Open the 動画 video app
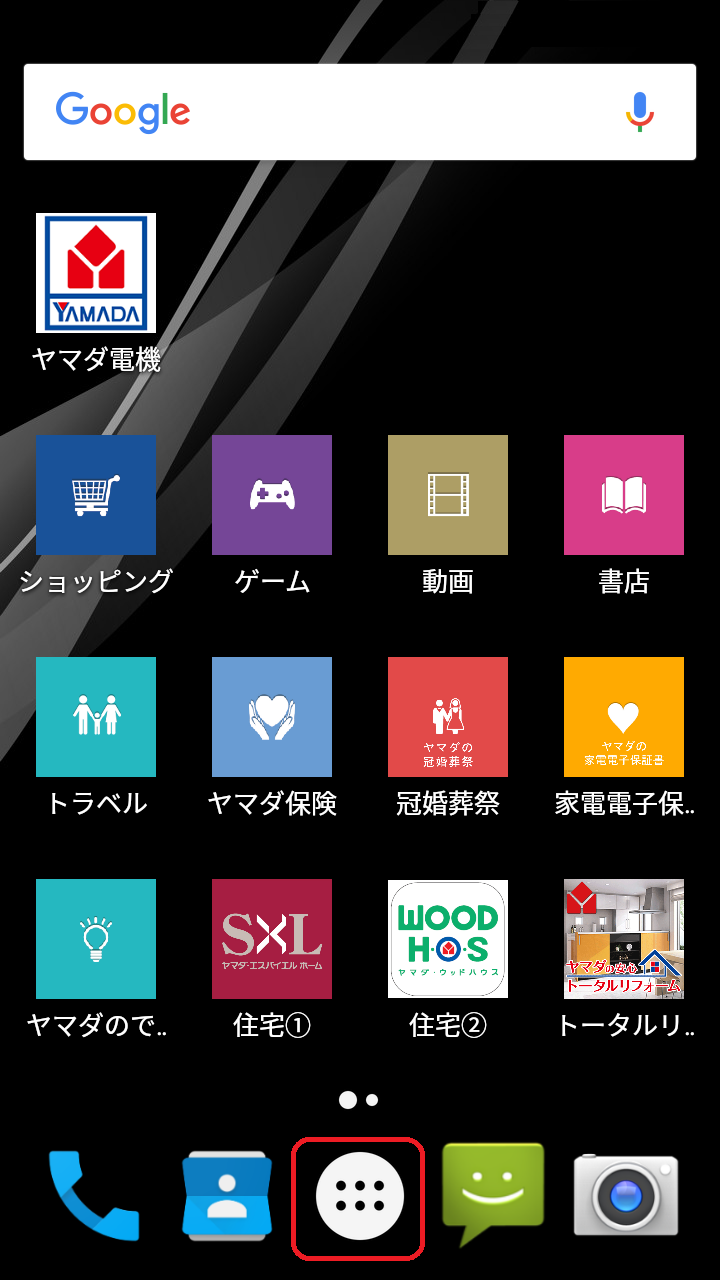Viewport: 720px width, 1280px height. tap(448, 495)
